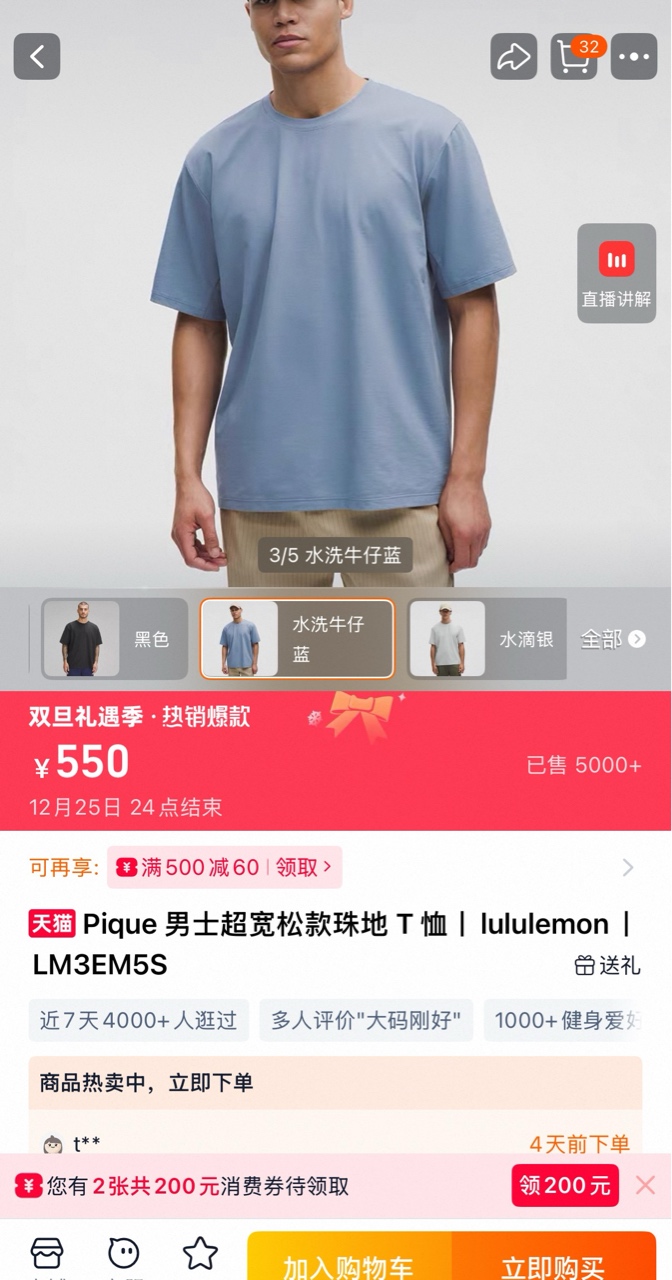Open the store shop icon
The height and width of the screenshot is (1280, 672).
[47, 1254]
